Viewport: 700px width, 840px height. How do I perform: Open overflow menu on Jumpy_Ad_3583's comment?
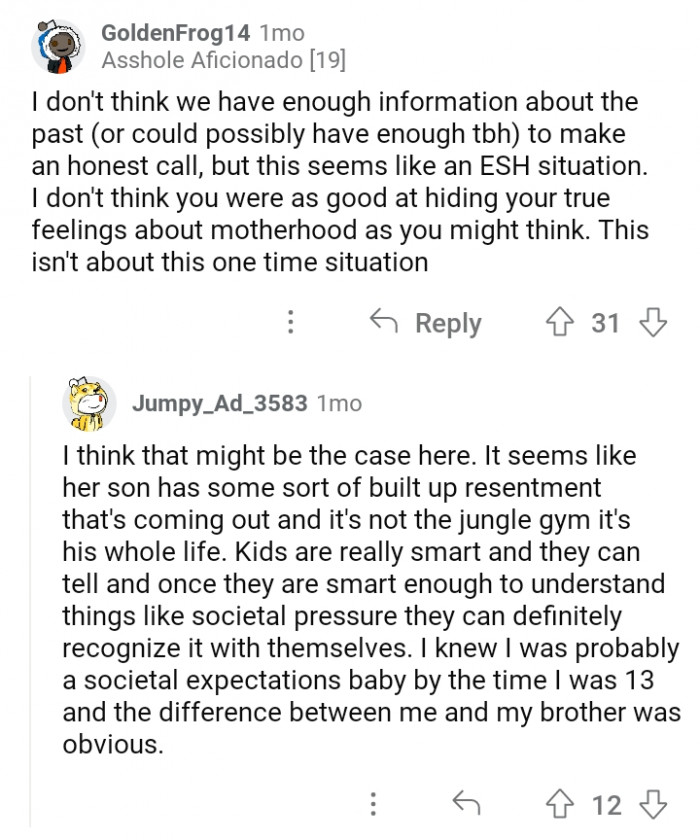(x=372, y=804)
